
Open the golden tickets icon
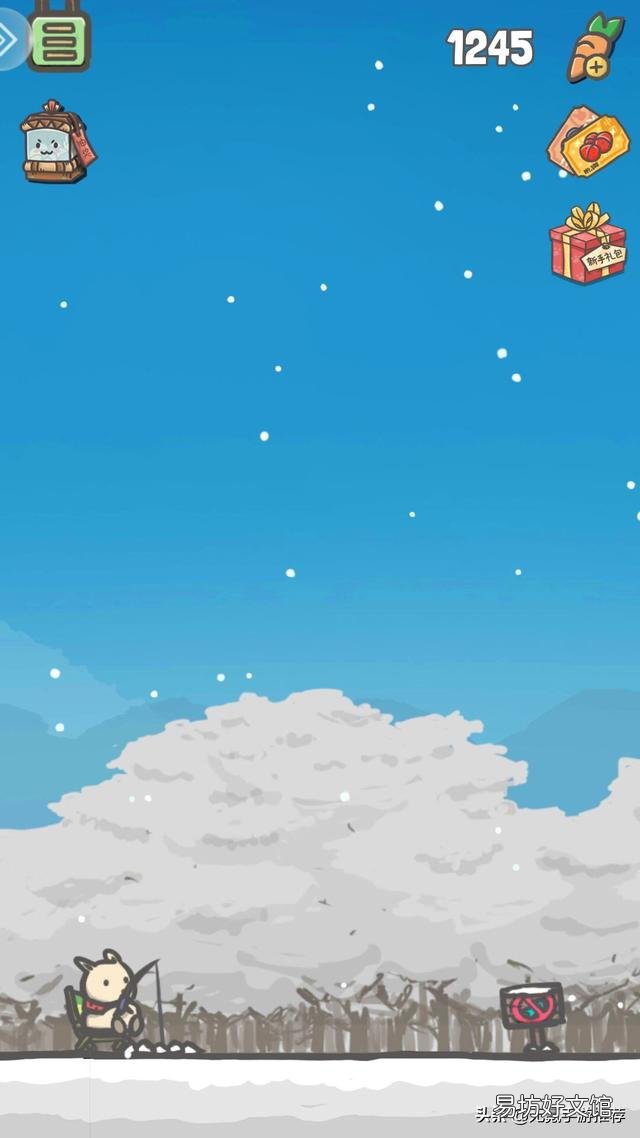(588, 143)
